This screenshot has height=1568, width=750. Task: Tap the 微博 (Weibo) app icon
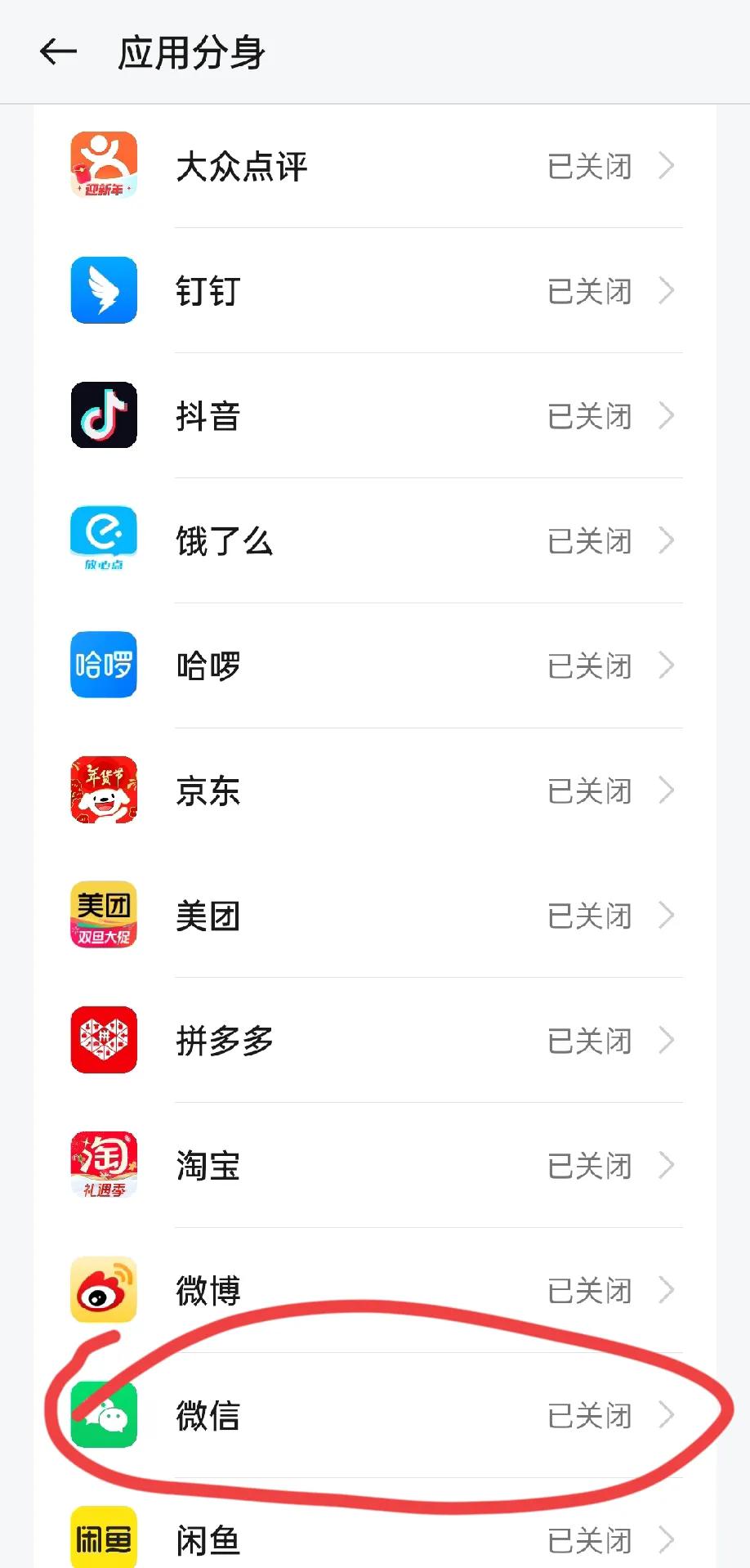coord(104,1291)
